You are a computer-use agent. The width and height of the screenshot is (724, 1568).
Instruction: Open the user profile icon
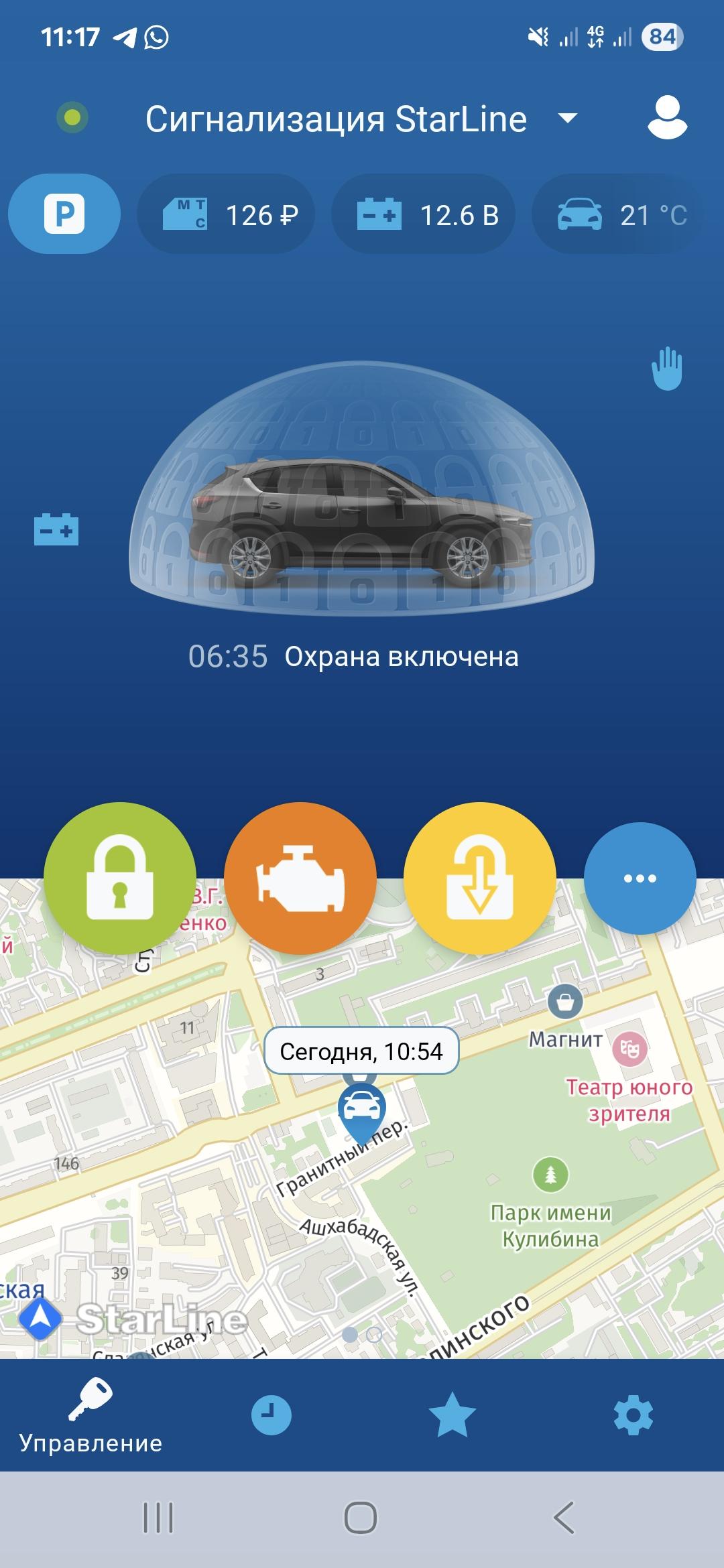tap(667, 118)
